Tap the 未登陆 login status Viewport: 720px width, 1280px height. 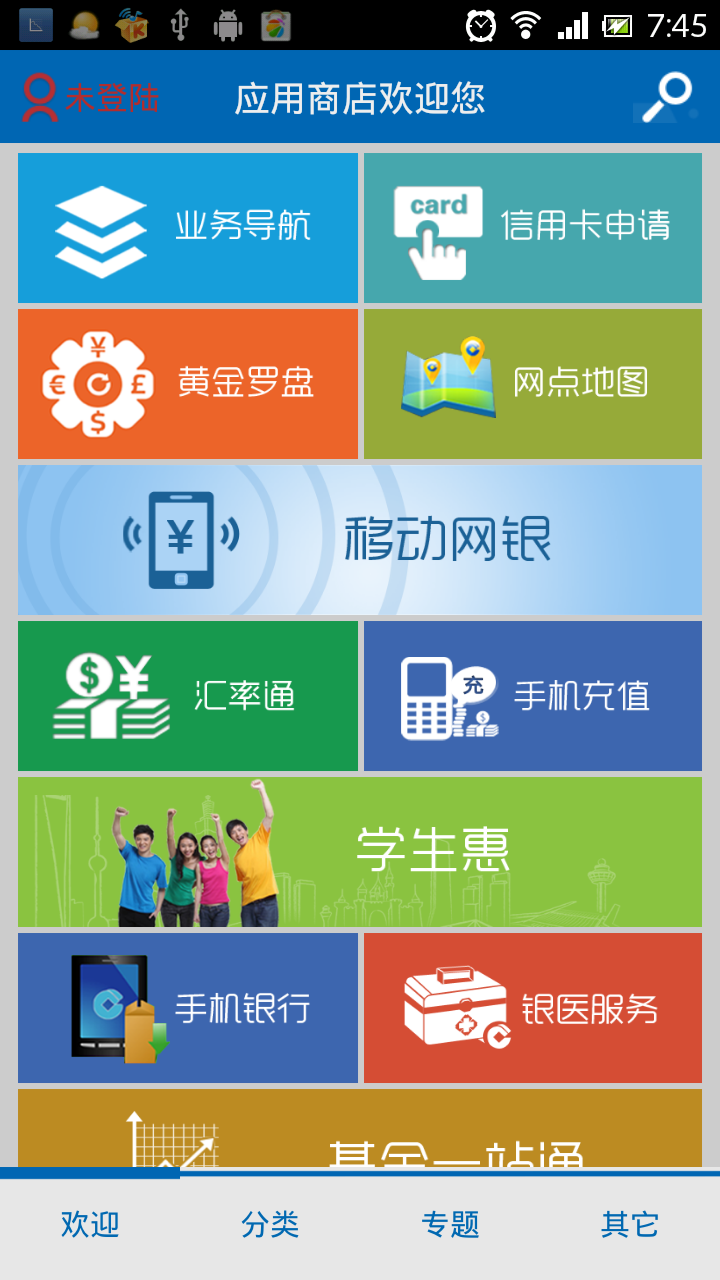[90, 98]
